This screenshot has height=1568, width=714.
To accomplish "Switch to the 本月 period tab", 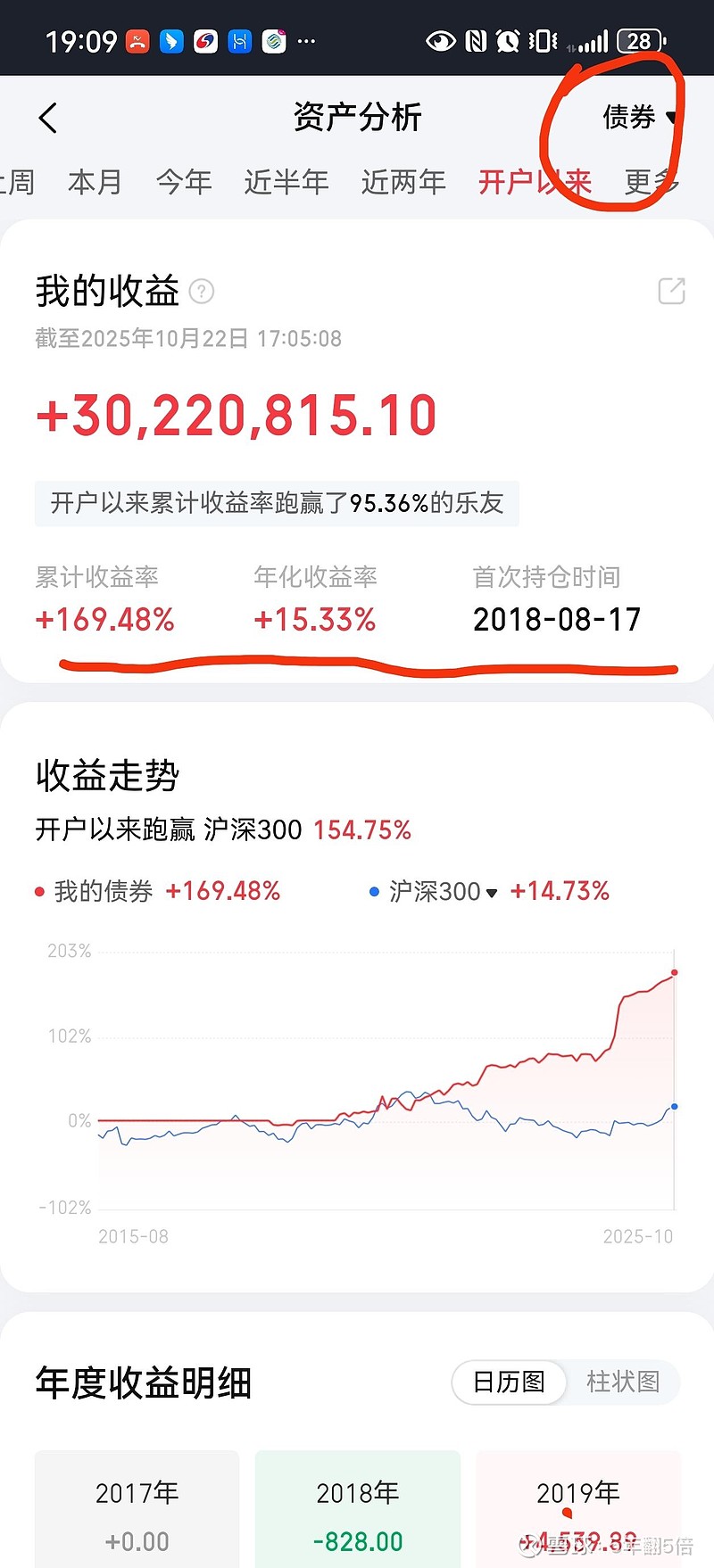I will click(x=95, y=182).
